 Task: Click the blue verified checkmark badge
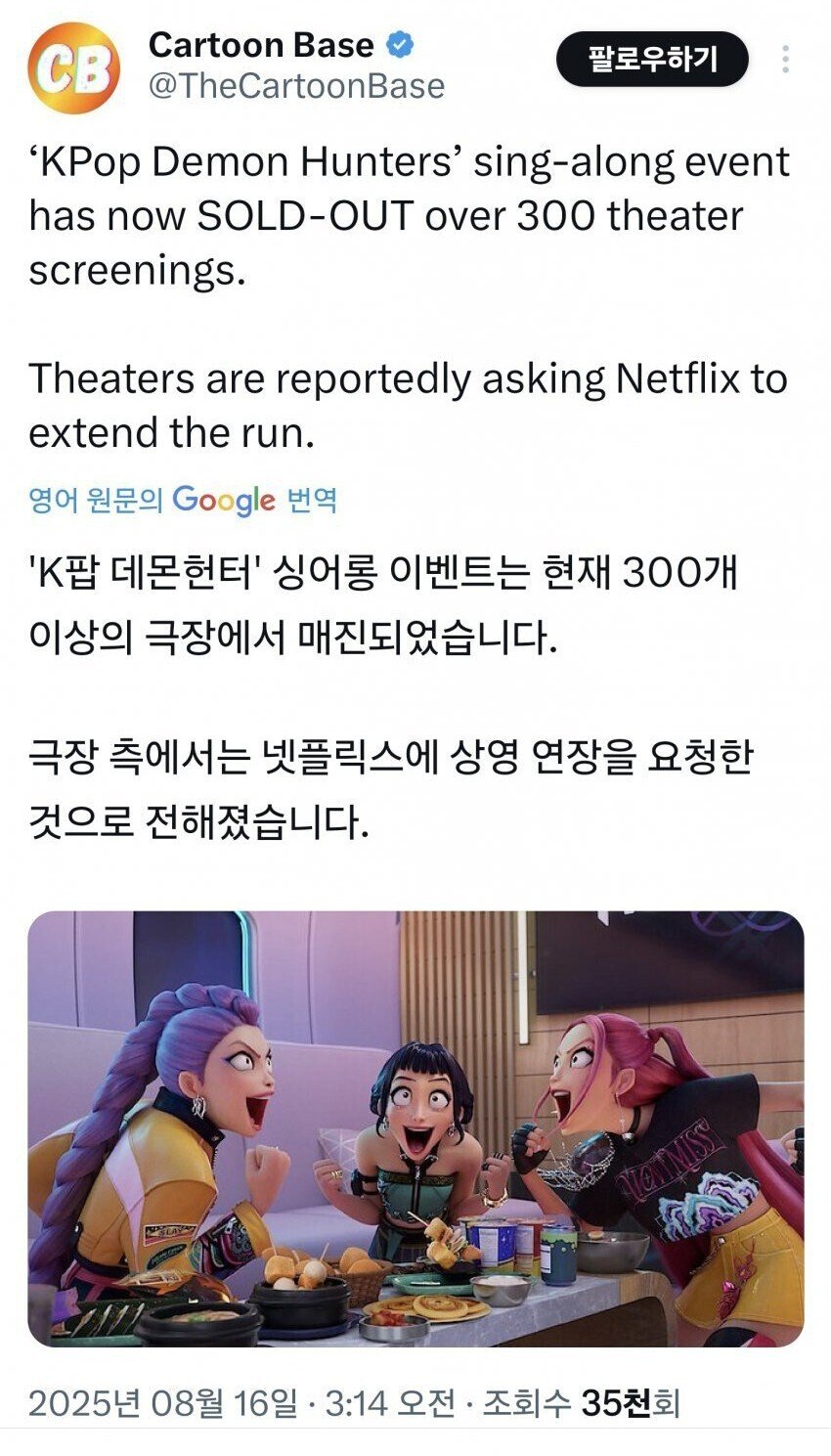401,45
